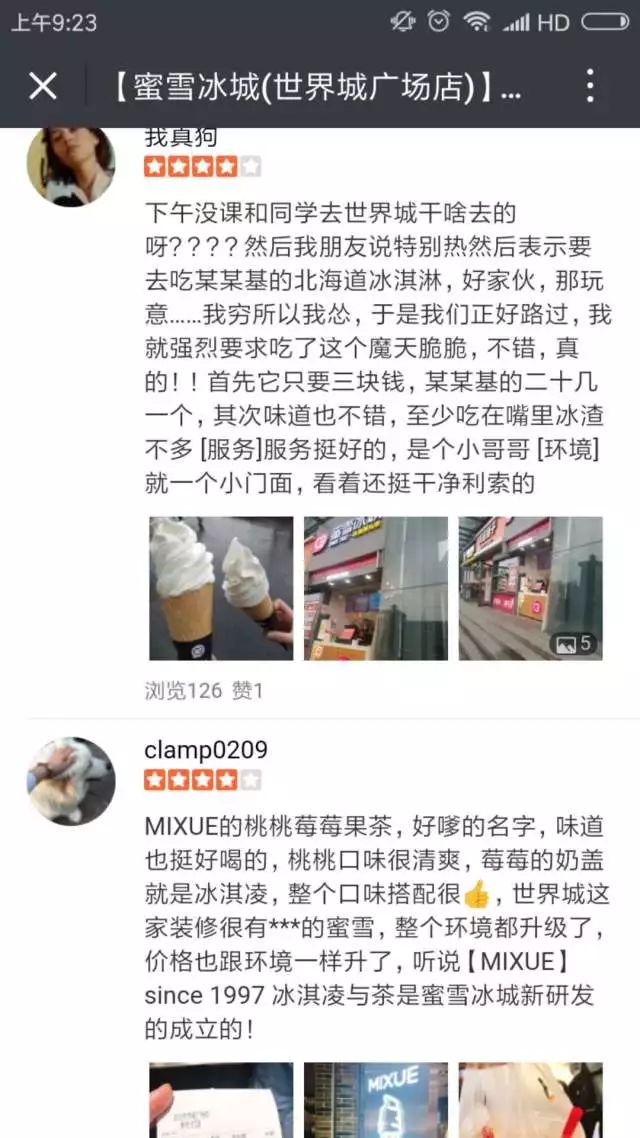
Task: Open clamp0209's username
Action: click(x=206, y=749)
